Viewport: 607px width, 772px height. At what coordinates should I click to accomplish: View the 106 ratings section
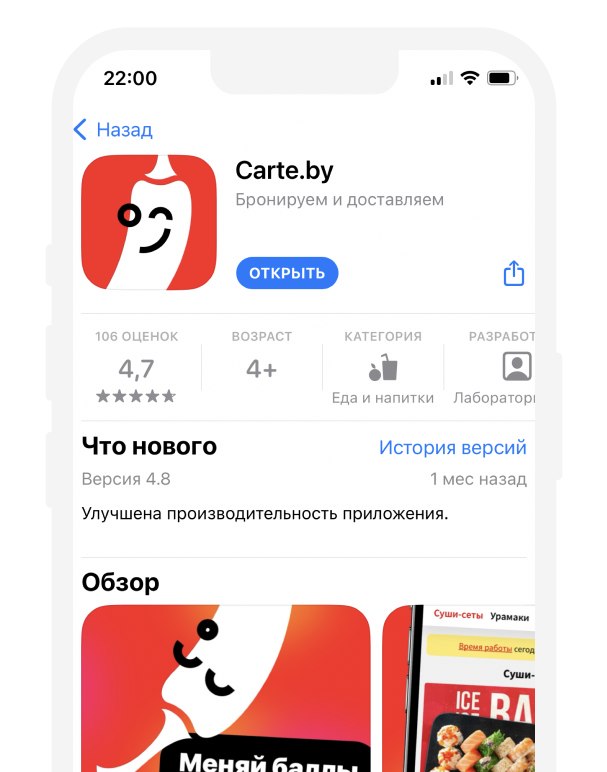click(x=136, y=368)
